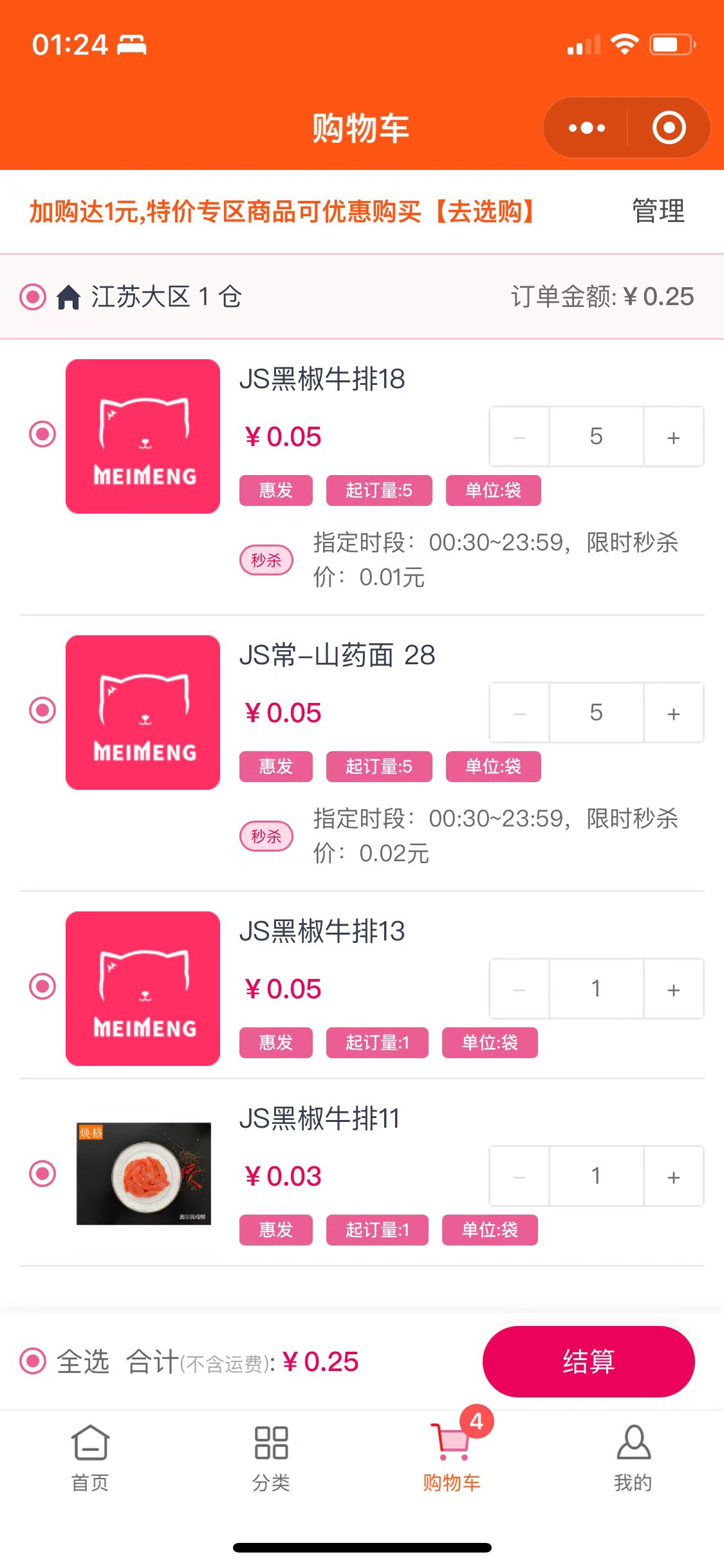This screenshot has width=724, height=1568.
Task: Switch to the 分类 categories tab
Action: point(271,1457)
